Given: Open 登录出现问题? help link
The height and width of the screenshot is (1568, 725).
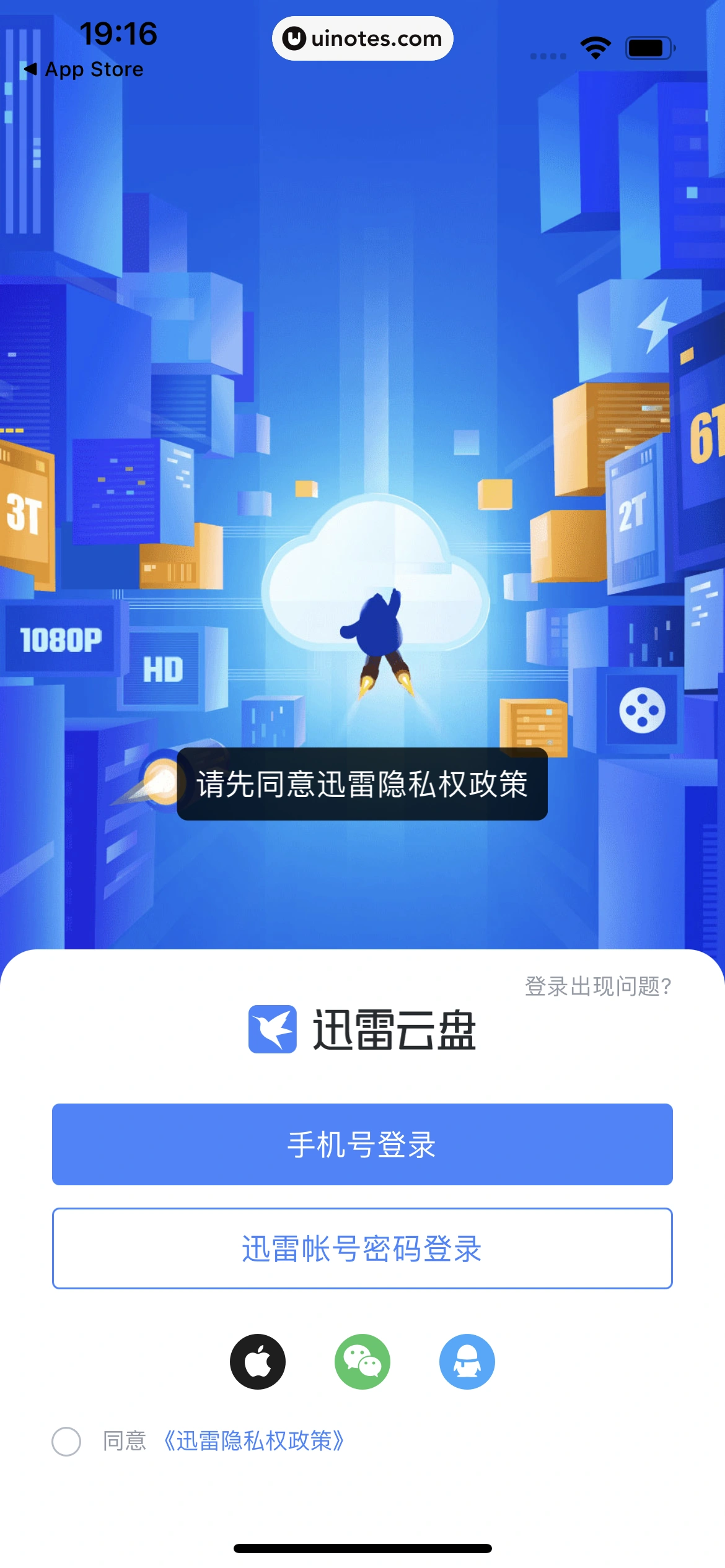Looking at the screenshot, I should point(598,986).
